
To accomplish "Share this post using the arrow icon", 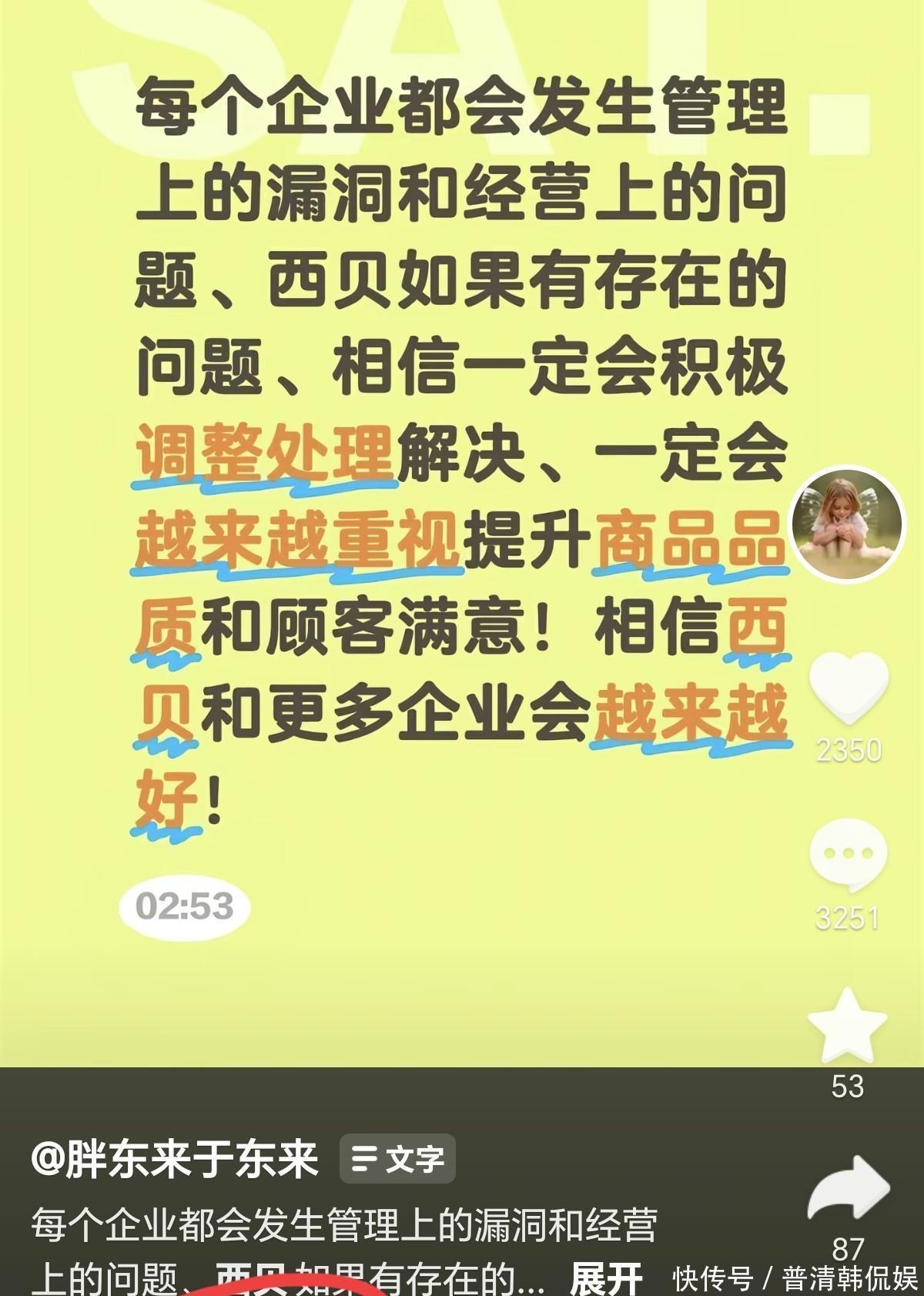I will (849, 1190).
